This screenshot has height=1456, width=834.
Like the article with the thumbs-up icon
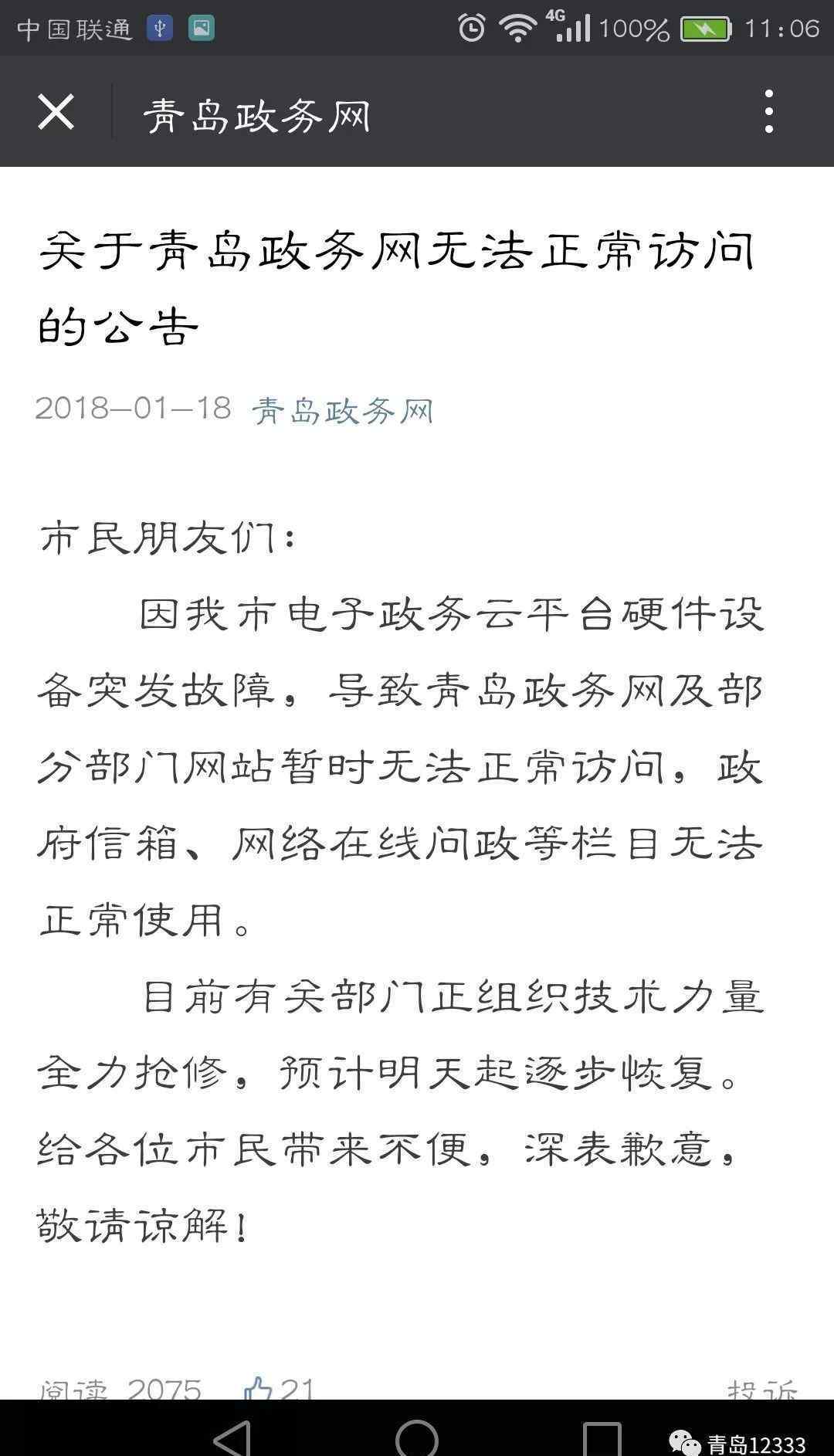(258, 1391)
